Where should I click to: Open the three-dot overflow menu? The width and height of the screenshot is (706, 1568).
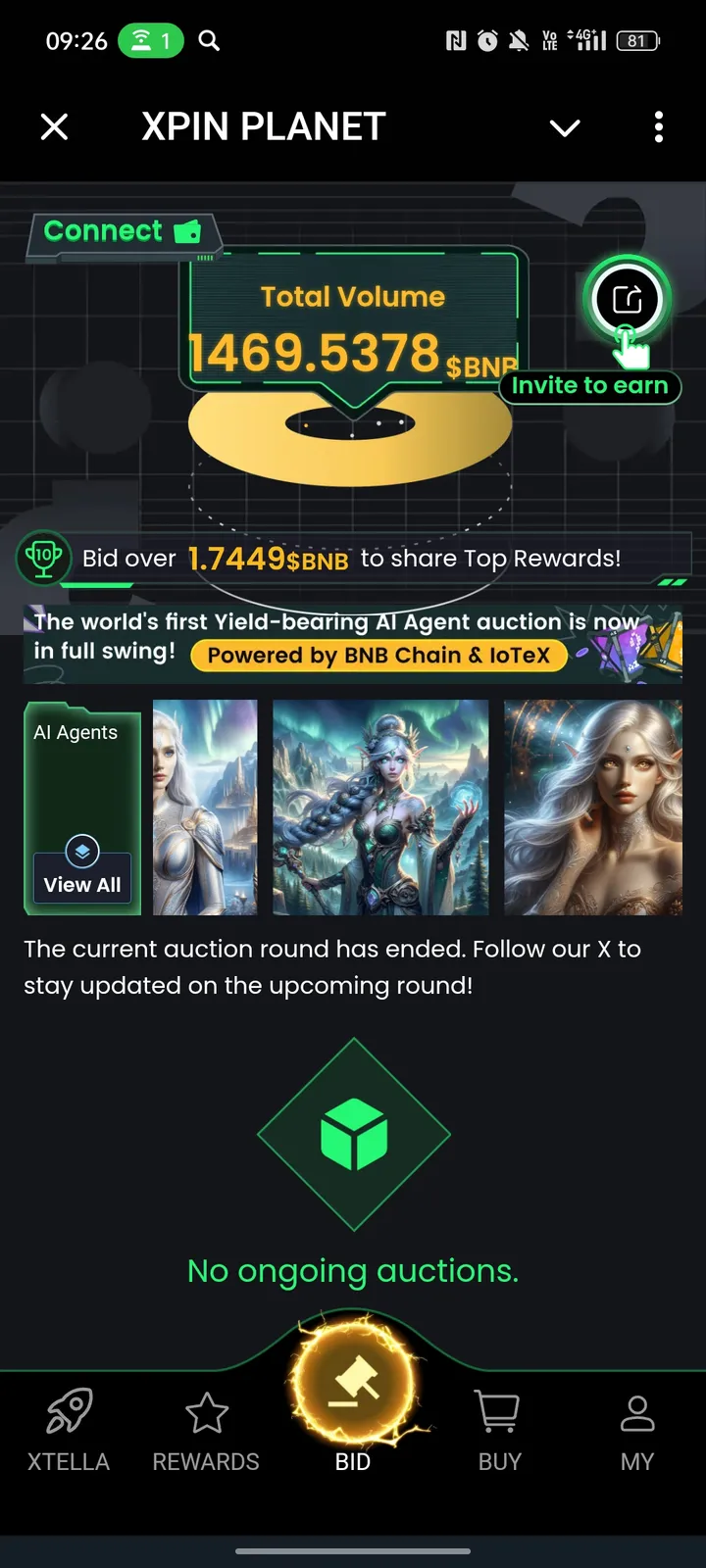[x=658, y=126]
